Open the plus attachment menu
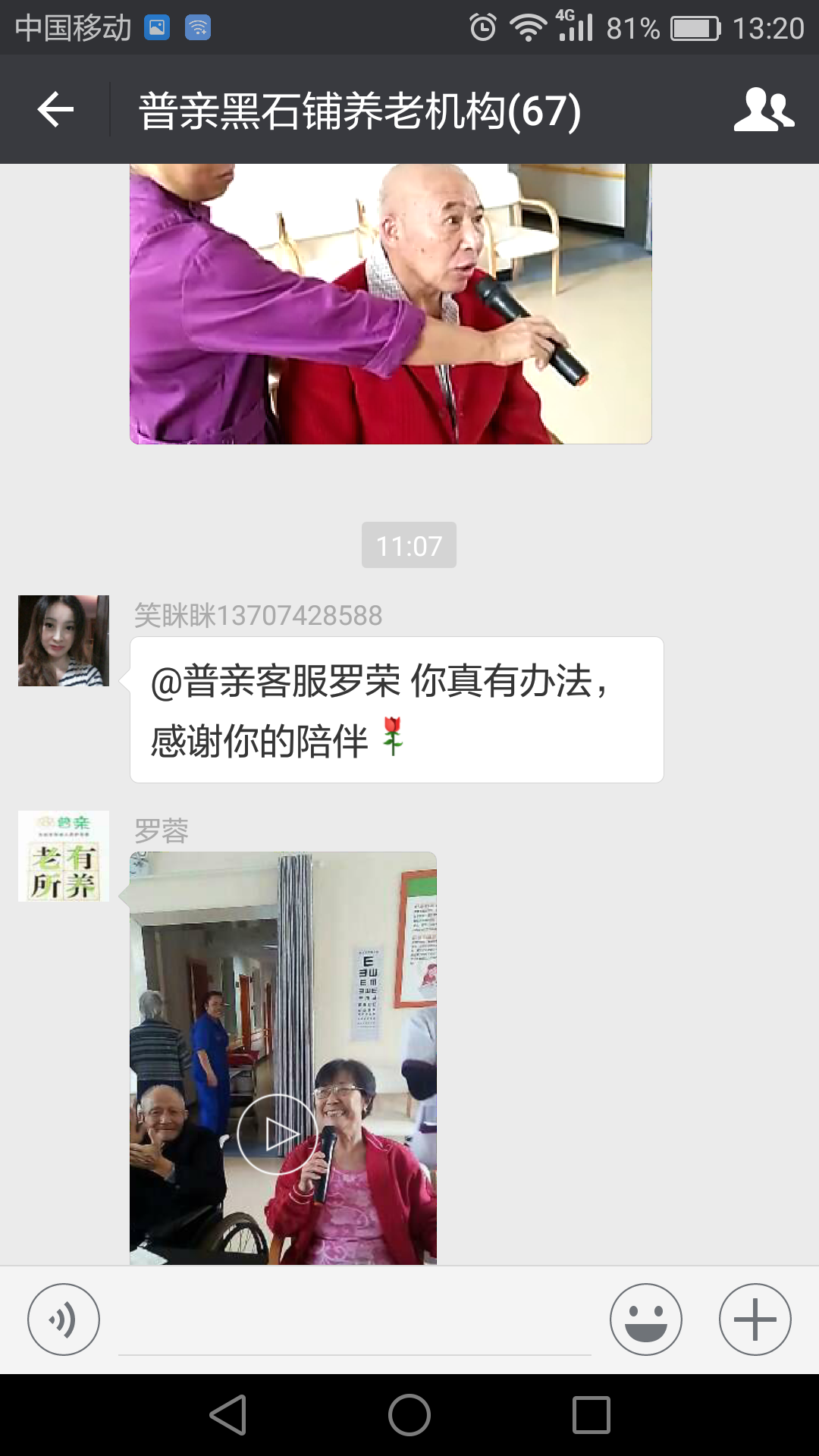Image resolution: width=819 pixels, height=1456 pixels. [755, 1319]
